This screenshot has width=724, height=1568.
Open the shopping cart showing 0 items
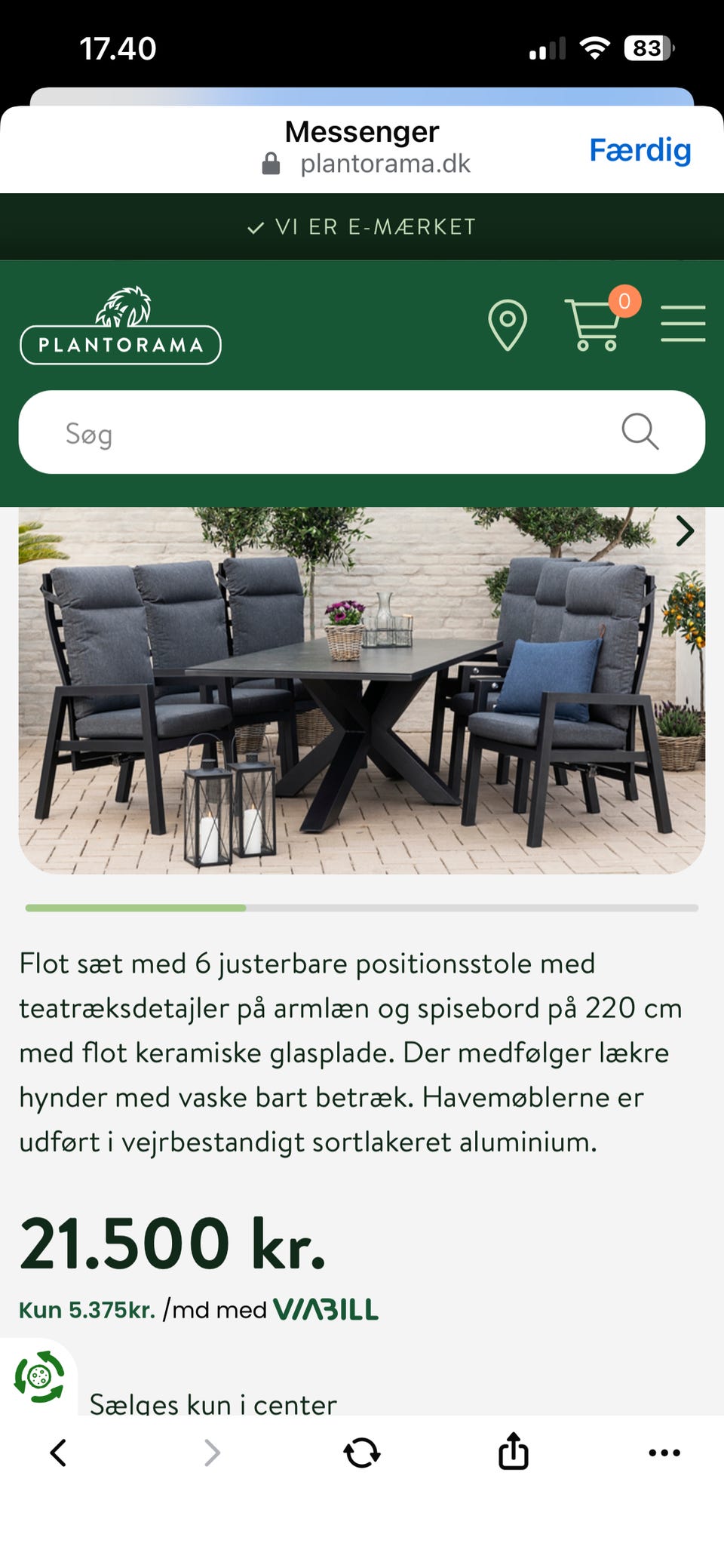point(594,326)
